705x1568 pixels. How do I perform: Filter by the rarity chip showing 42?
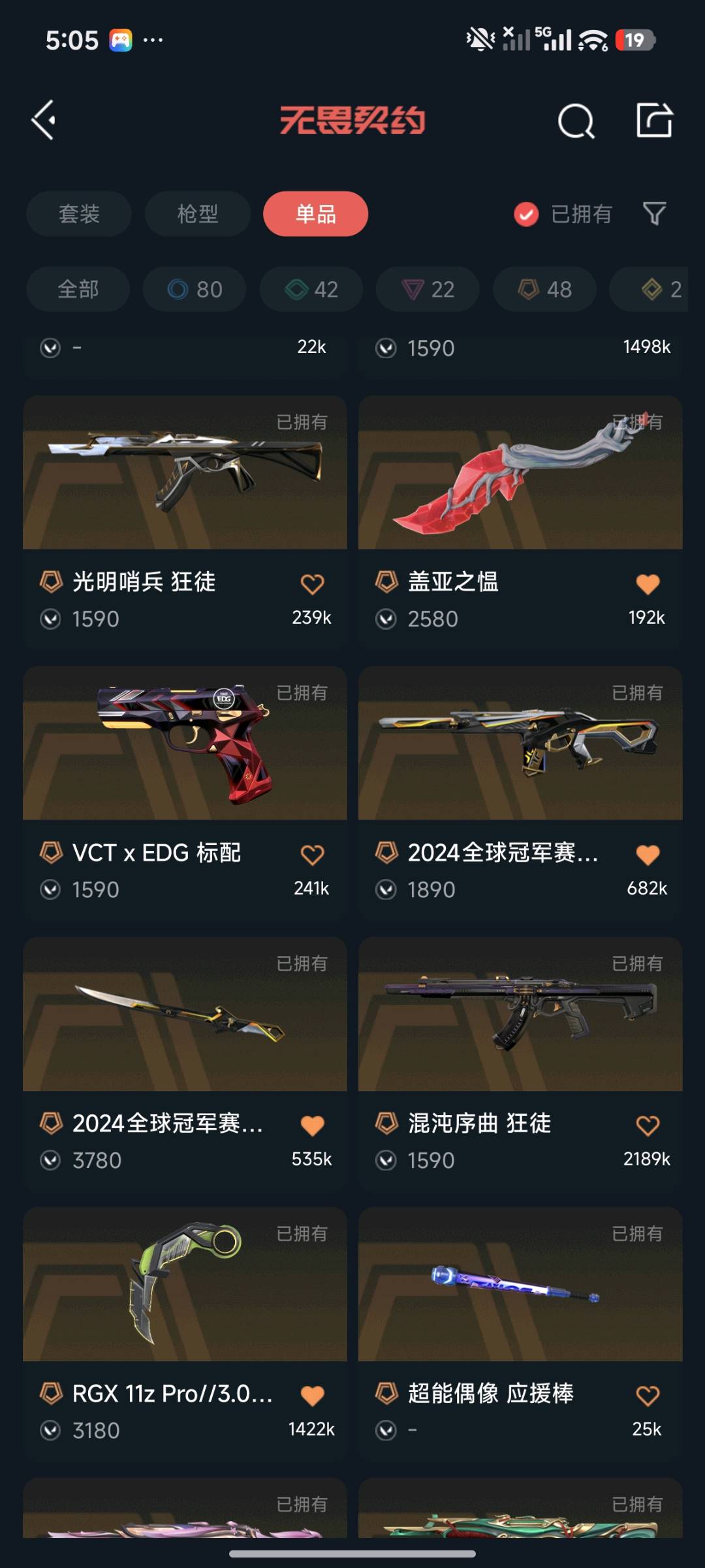click(x=311, y=289)
